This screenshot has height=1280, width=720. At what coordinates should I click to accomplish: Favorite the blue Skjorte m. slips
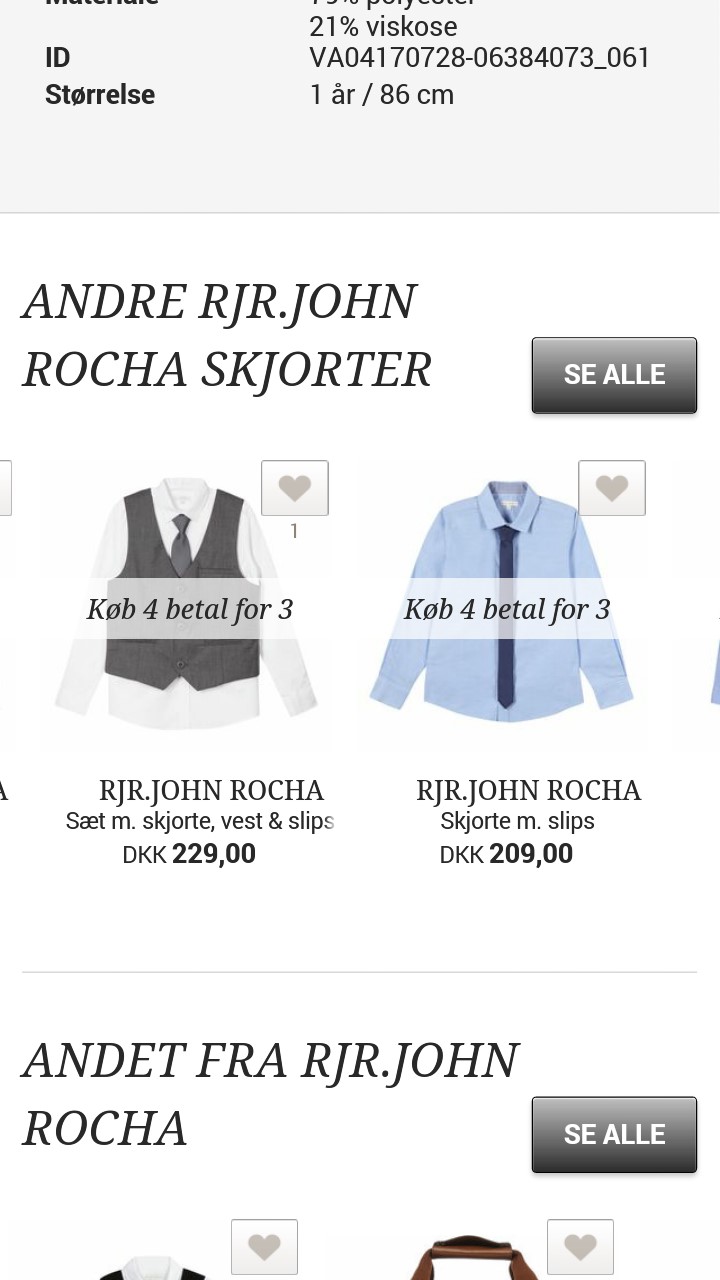click(612, 488)
